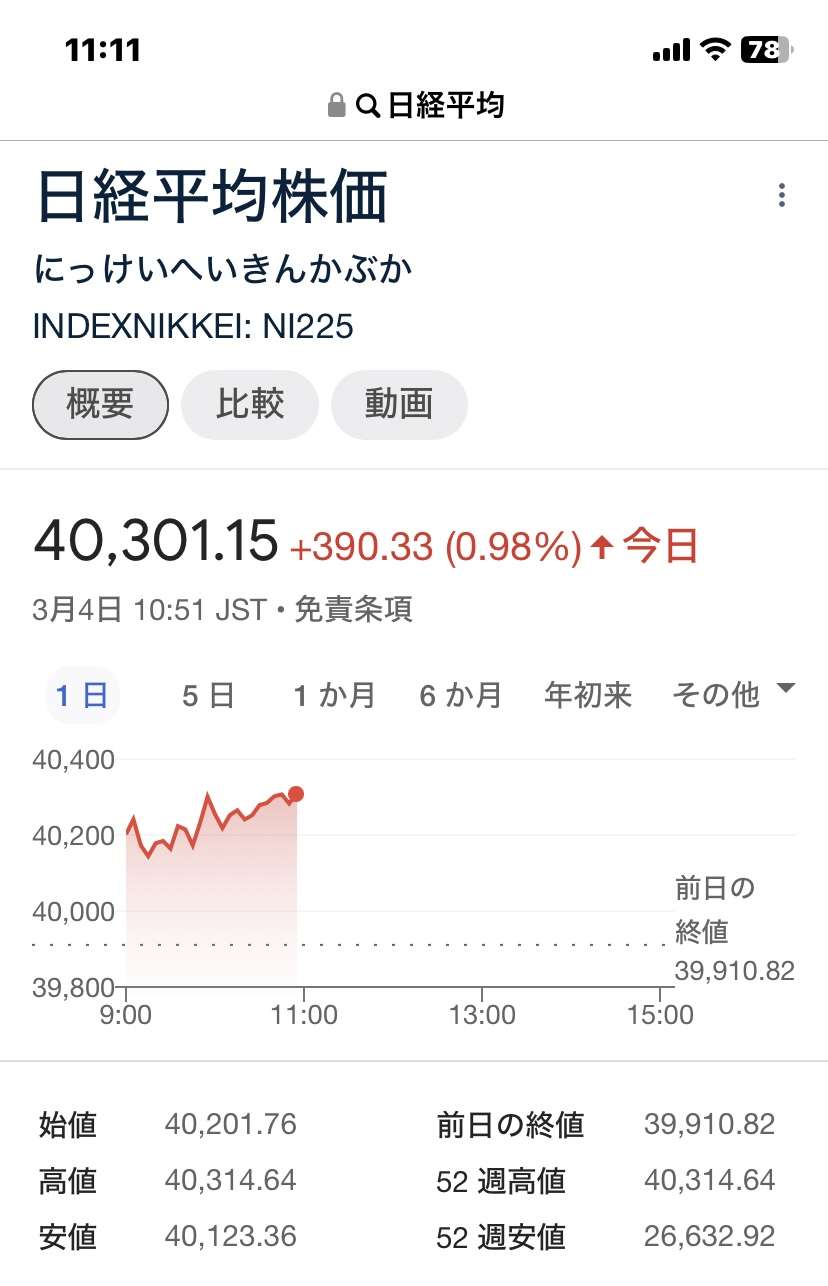Open the 動画 chip

coord(399,404)
